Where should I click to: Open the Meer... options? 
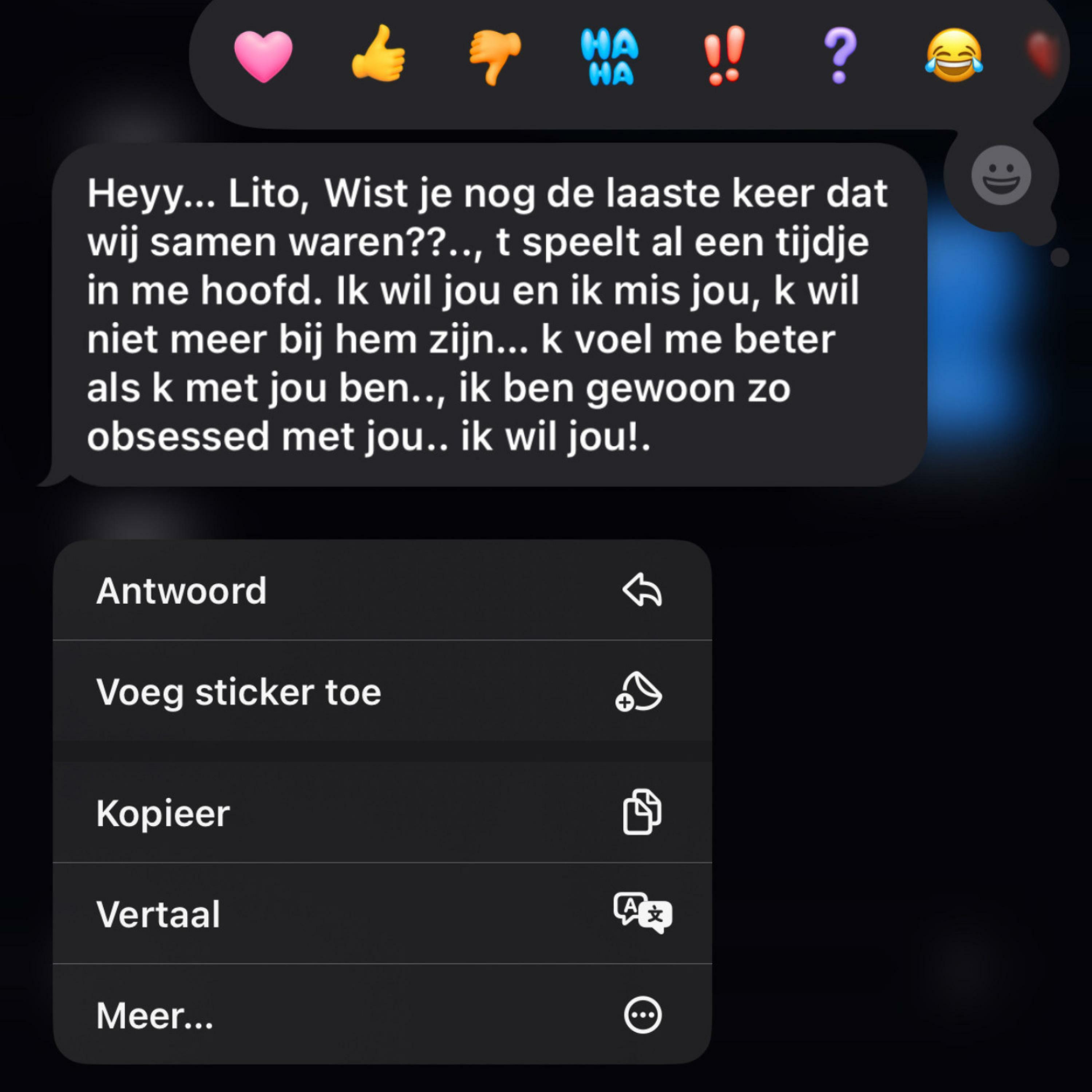(382, 1015)
